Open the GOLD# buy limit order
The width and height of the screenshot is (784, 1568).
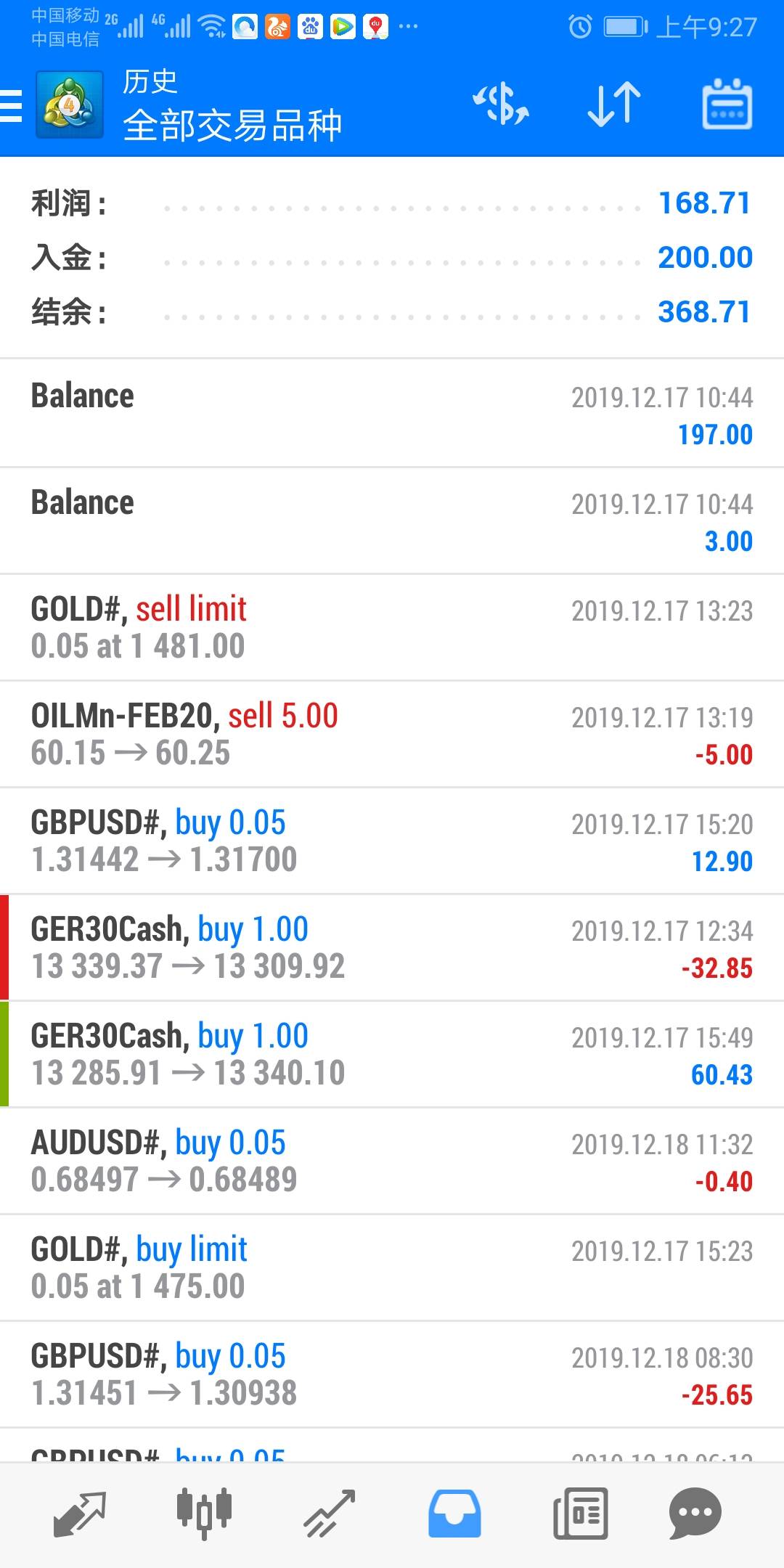[x=392, y=1268]
